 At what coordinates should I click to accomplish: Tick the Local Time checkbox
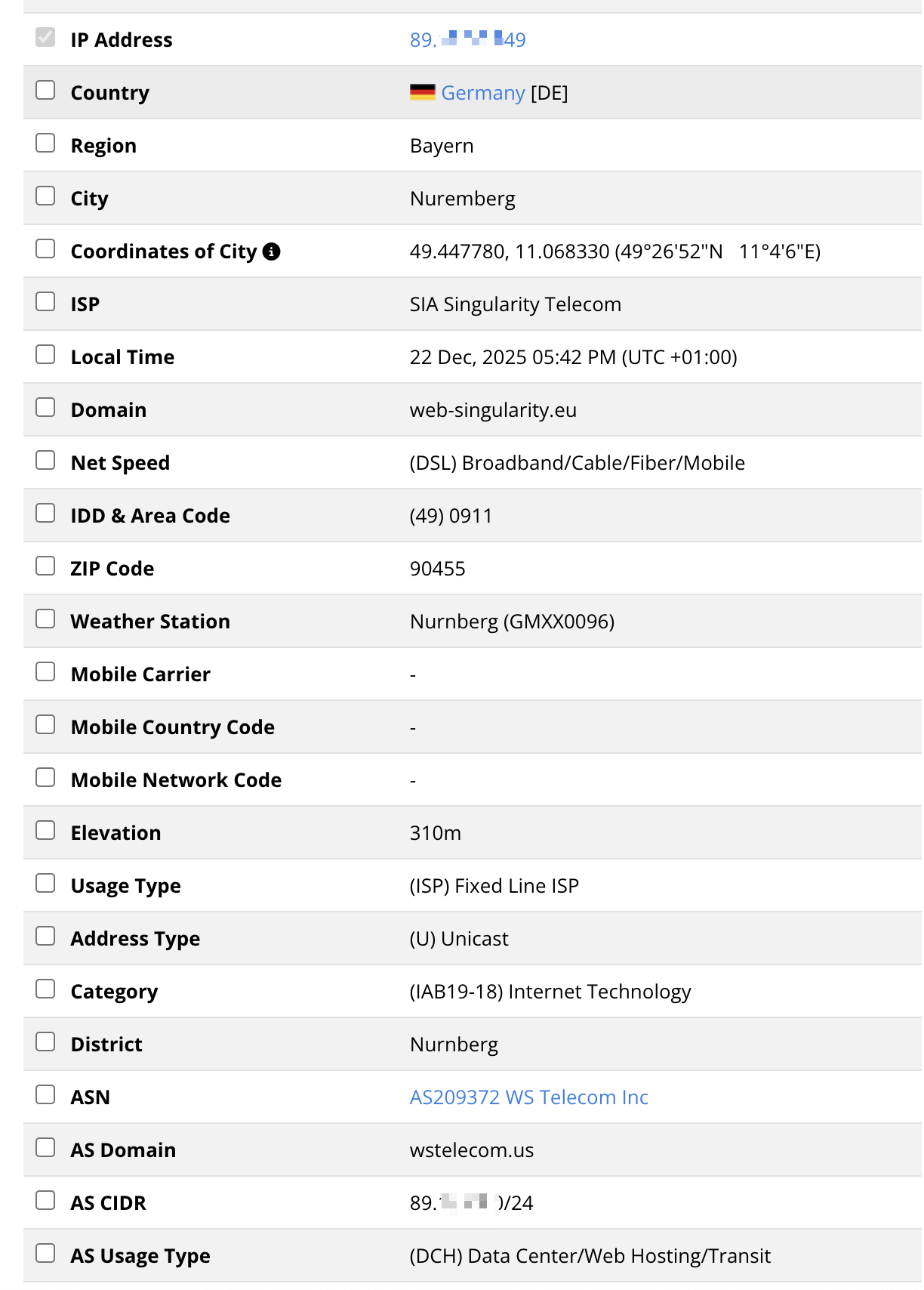45,354
